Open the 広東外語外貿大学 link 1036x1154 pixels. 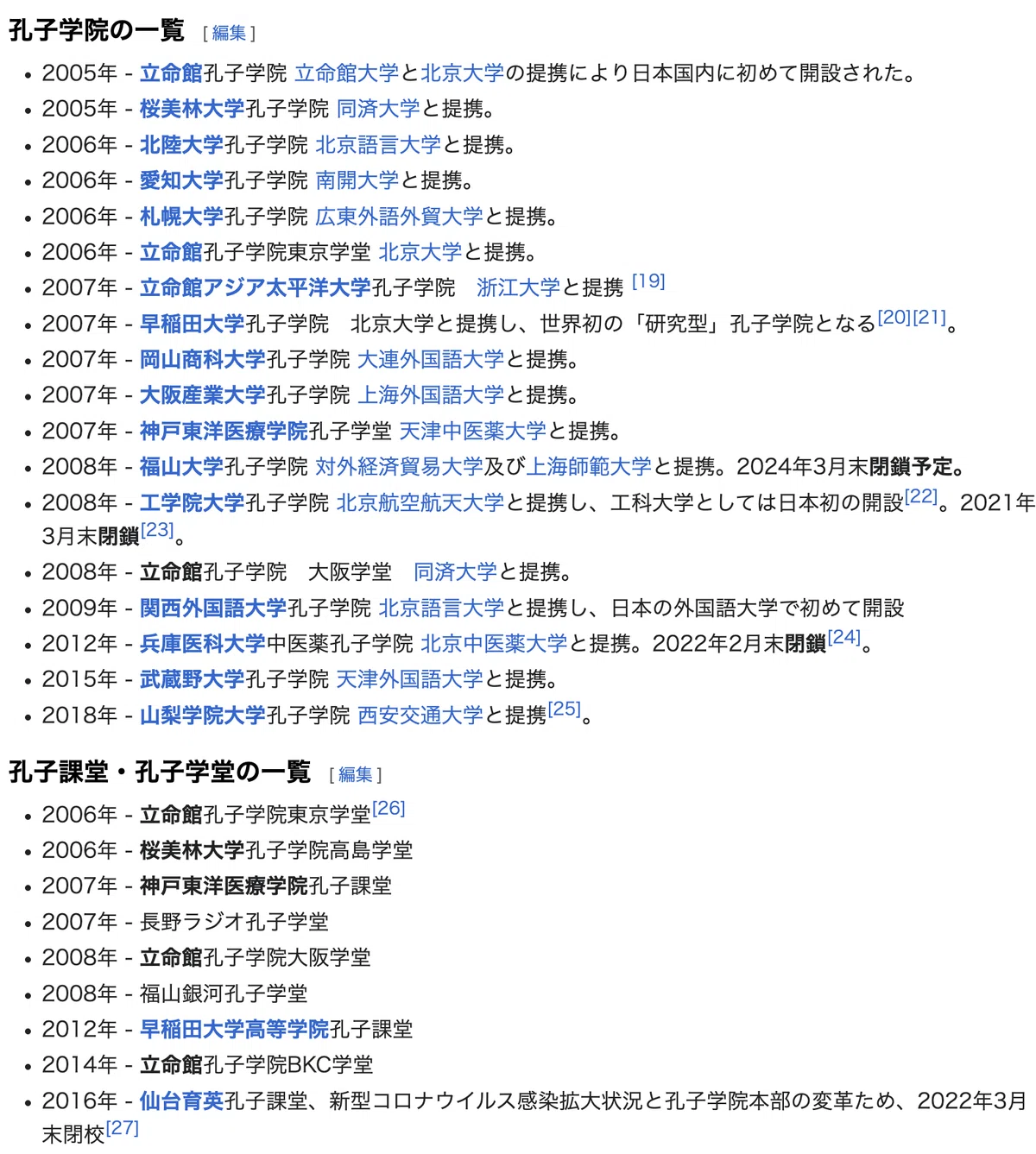point(399,217)
